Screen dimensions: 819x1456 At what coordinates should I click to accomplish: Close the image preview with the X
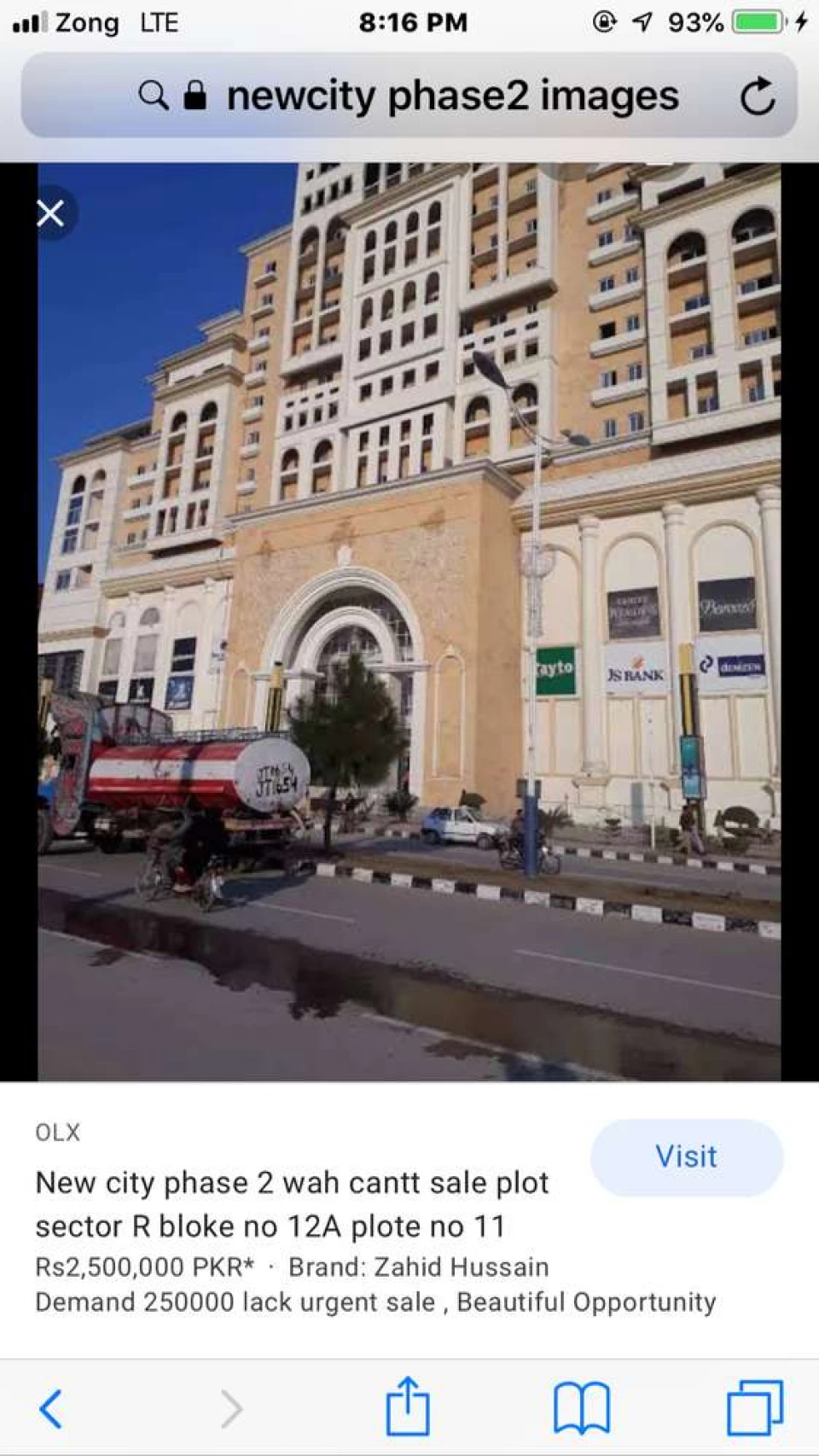[x=50, y=213]
